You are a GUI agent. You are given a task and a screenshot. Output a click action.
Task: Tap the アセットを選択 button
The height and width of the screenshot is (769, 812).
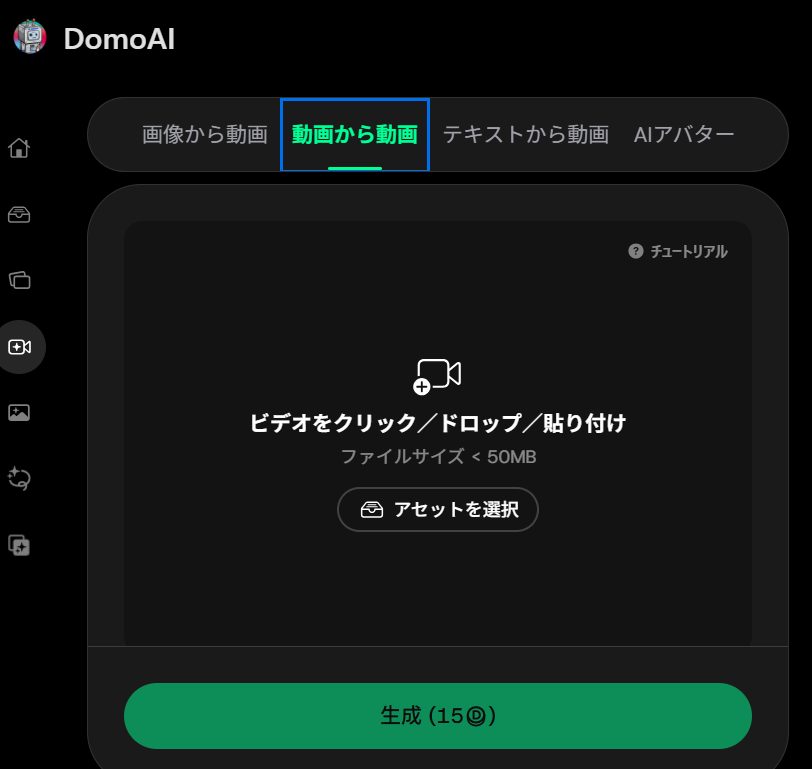tap(437, 509)
